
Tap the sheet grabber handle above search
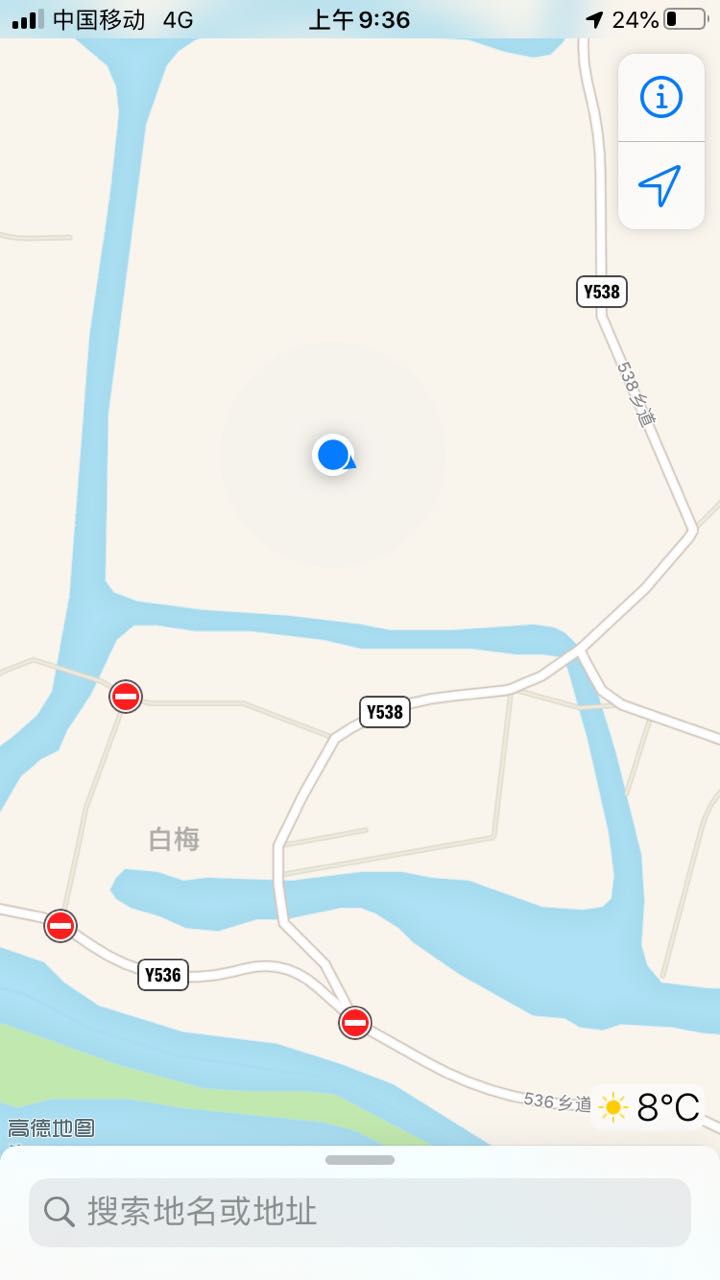pyautogui.click(x=360, y=1160)
